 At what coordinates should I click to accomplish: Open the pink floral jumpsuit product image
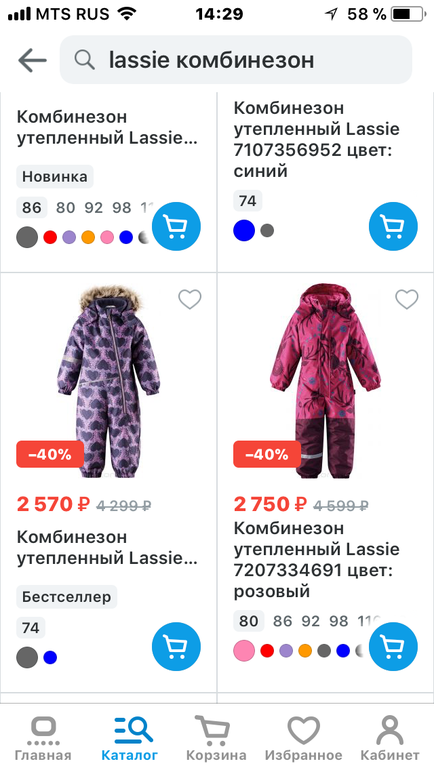click(x=326, y=381)
